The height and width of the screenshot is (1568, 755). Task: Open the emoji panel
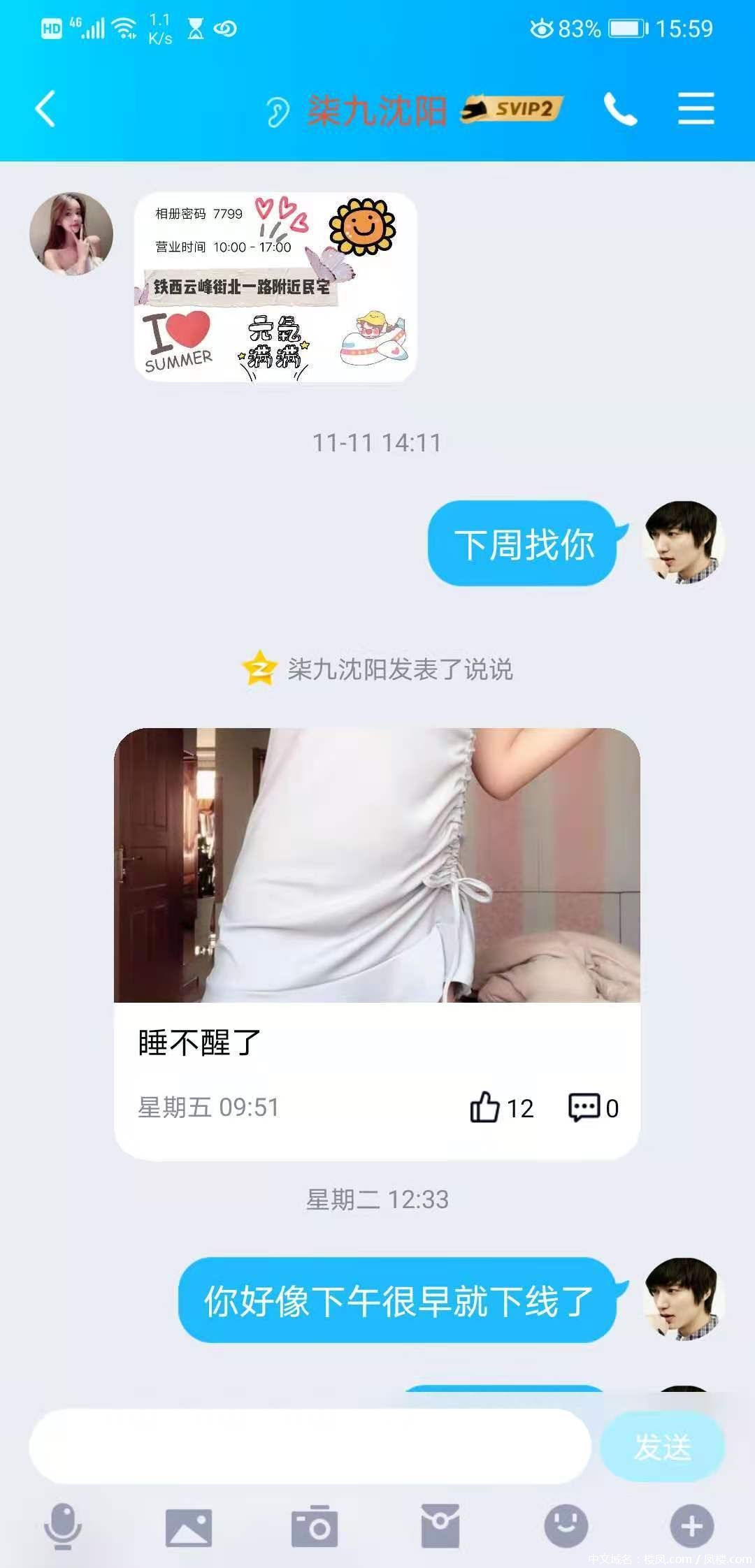(566, 1526)
